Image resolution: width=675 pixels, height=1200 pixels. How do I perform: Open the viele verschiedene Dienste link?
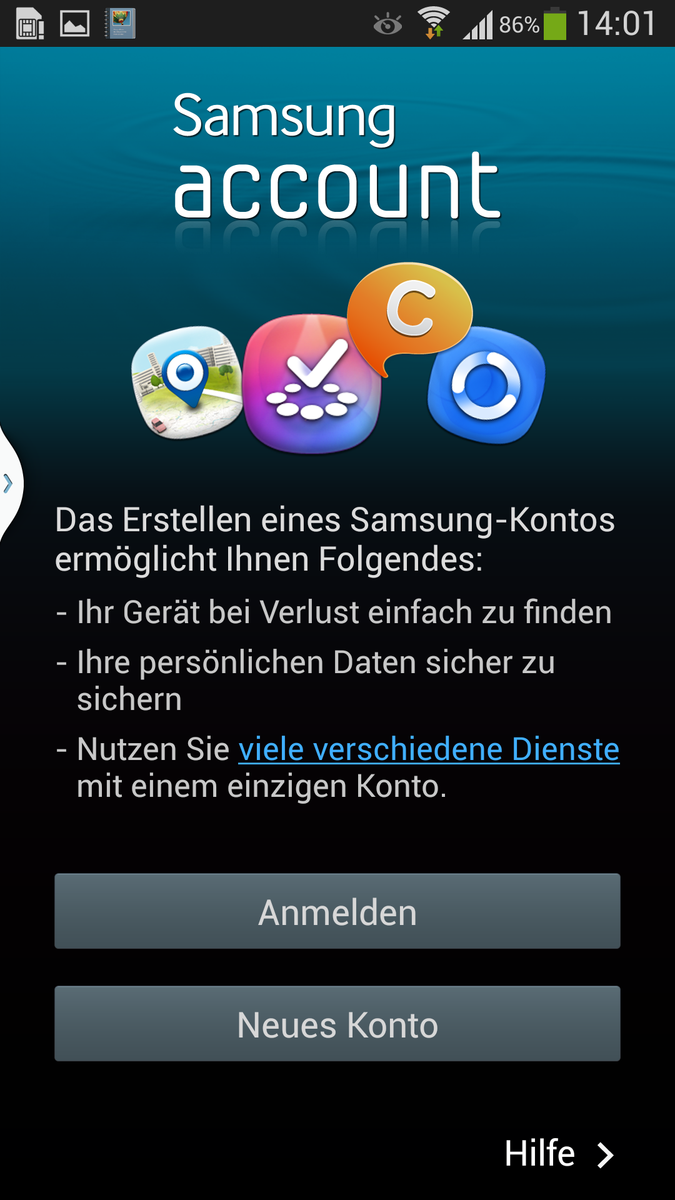click(428, 749)
